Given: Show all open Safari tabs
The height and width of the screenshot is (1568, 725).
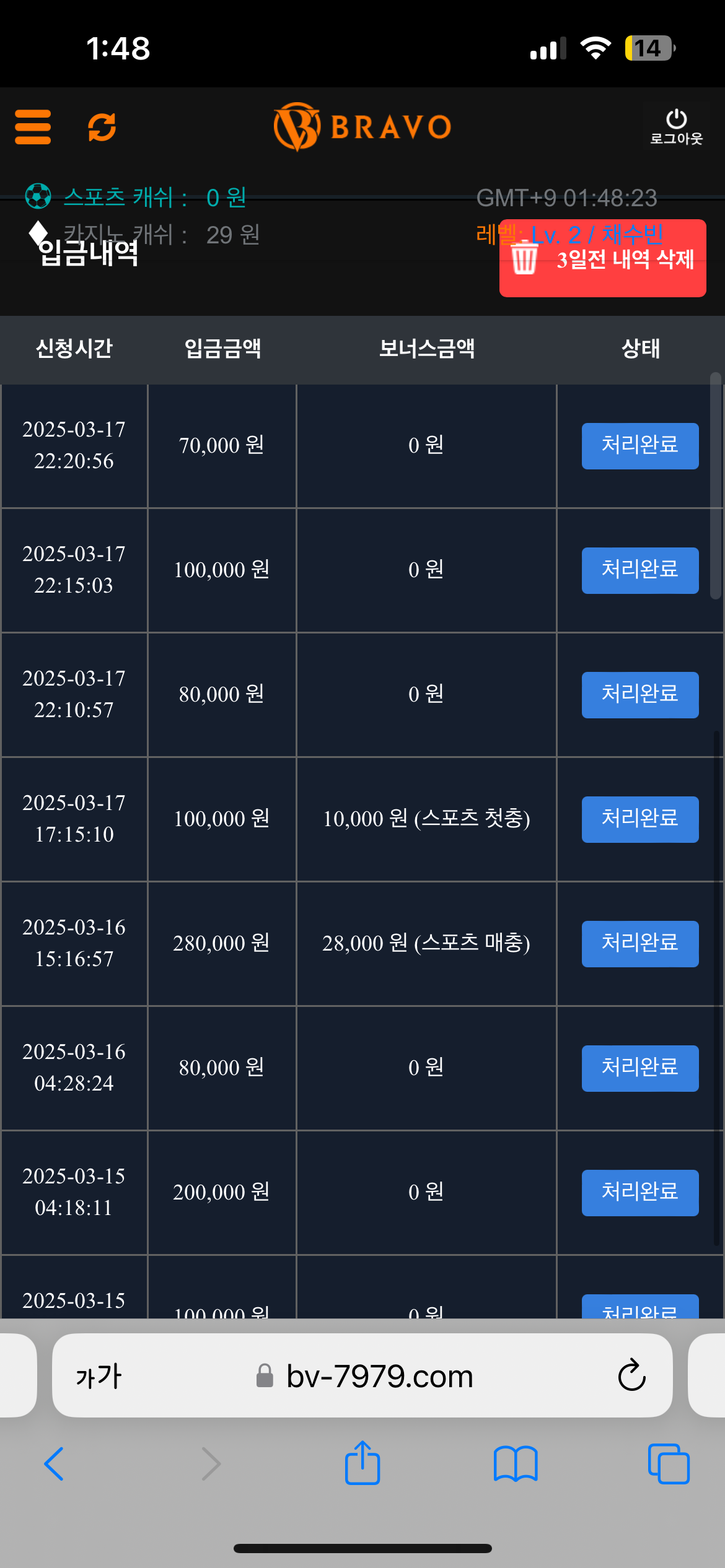Looking at the screenshot, I should coord(669,1463).
